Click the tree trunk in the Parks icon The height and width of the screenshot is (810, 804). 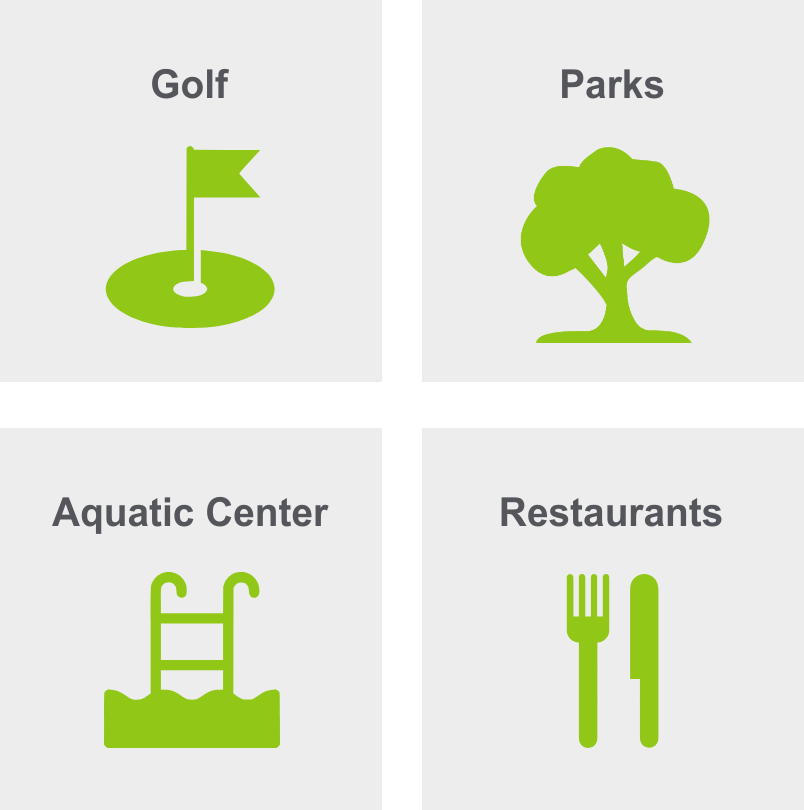[x=612, y=300]
